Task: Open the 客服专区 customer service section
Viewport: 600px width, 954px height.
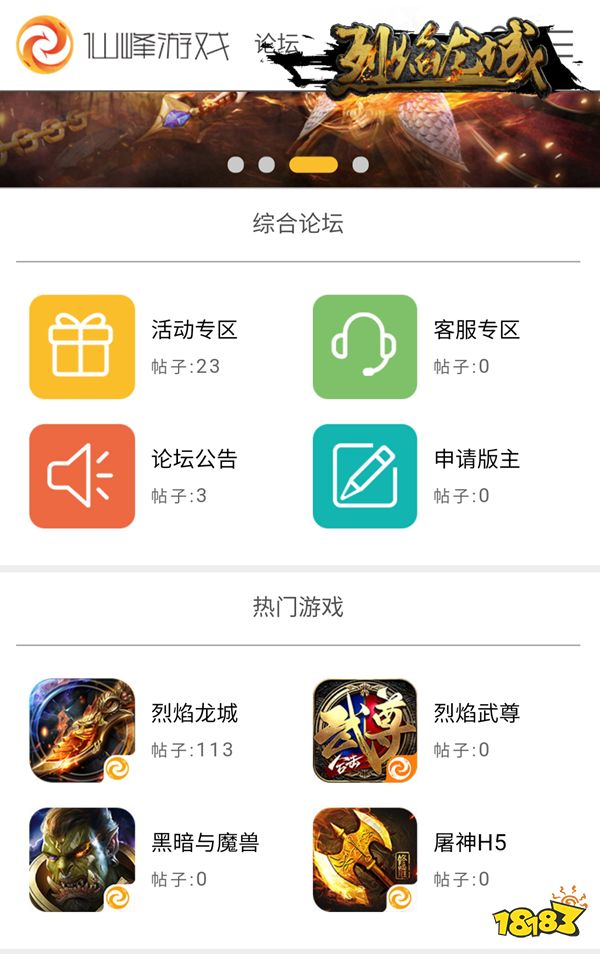Action: point(365,347)
